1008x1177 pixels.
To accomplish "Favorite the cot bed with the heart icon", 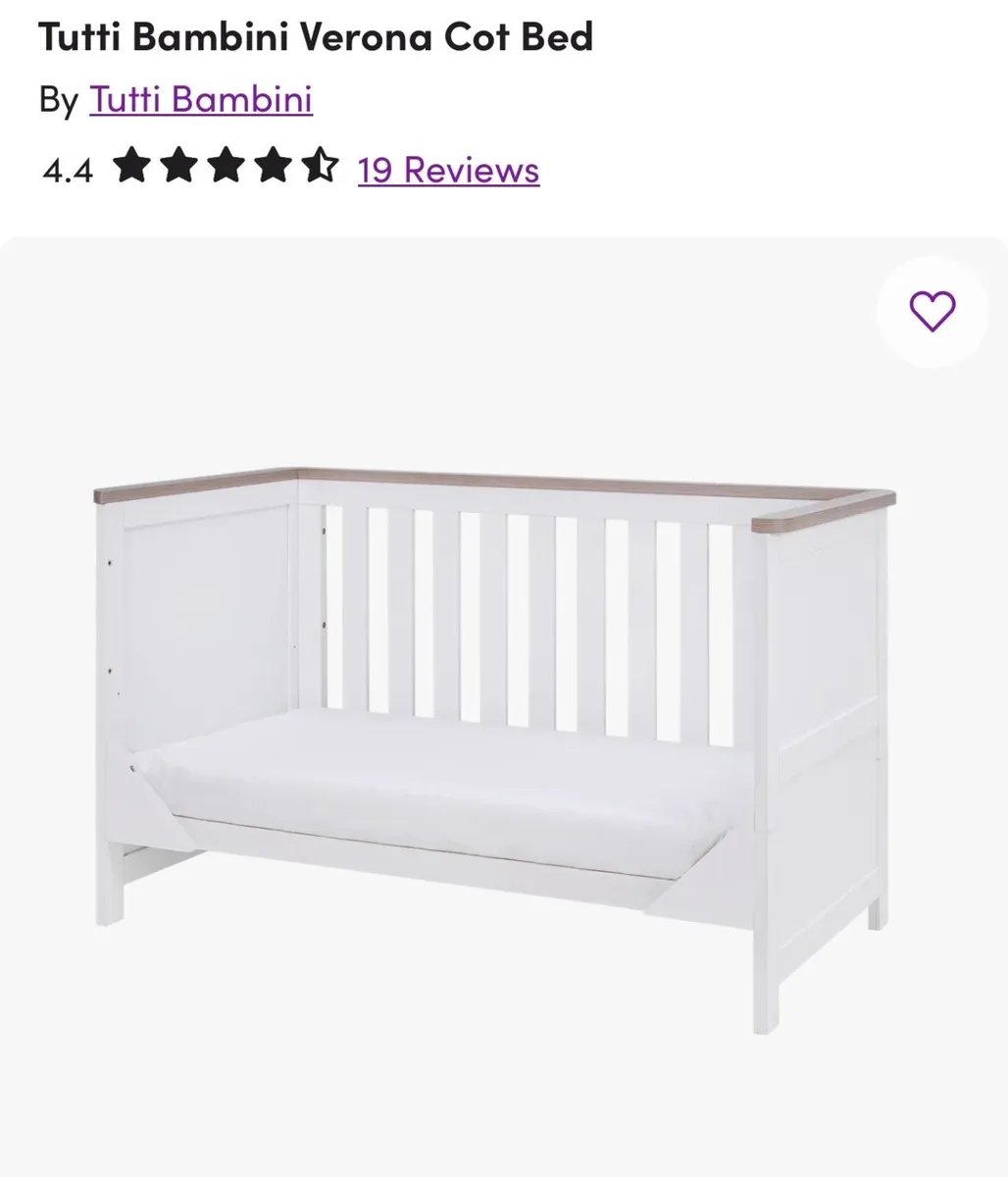I will (931, 312).
